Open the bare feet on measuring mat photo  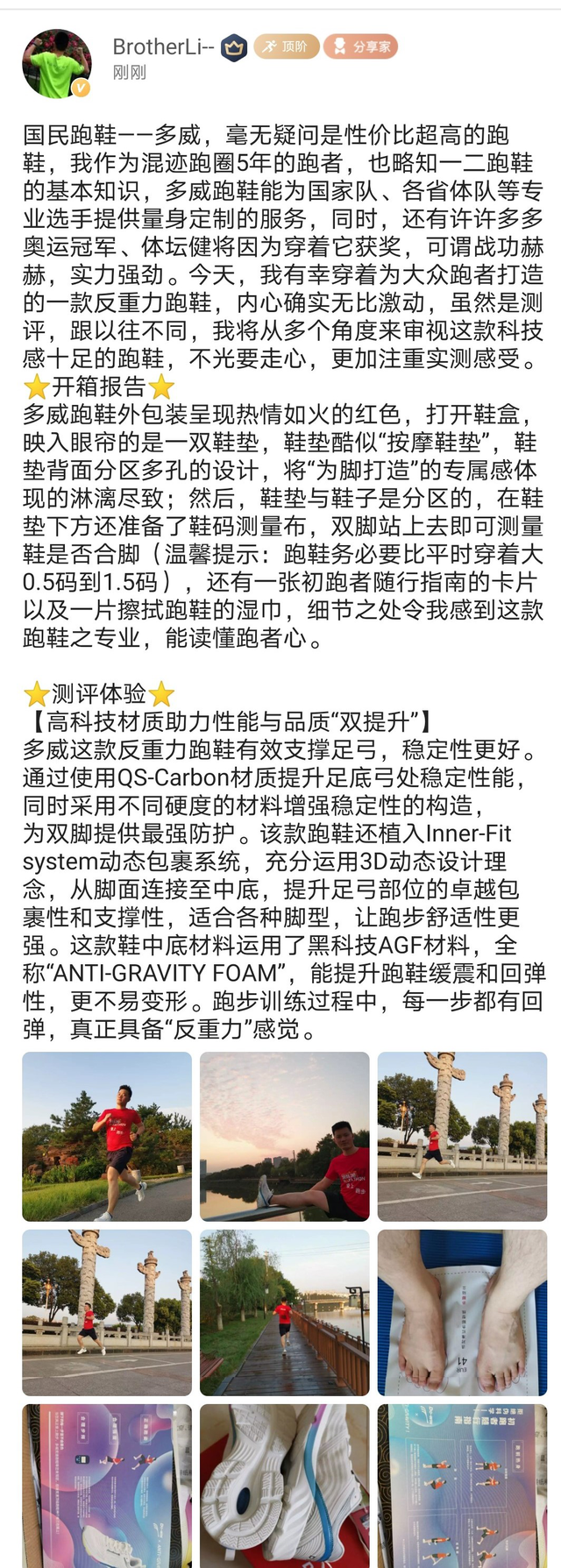[462, 1312]
